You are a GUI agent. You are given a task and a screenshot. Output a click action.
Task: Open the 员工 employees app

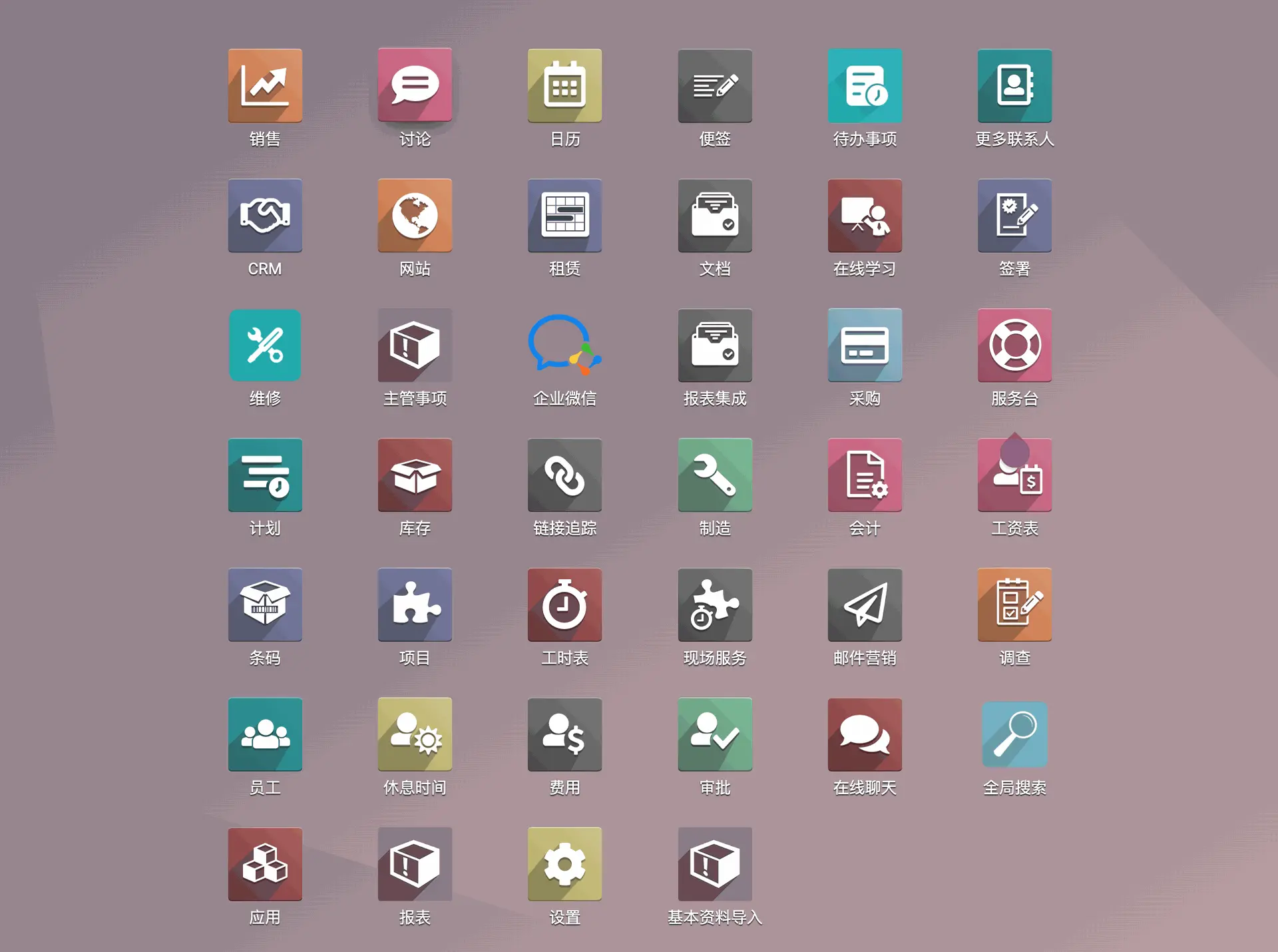click(x=265, y=735)
